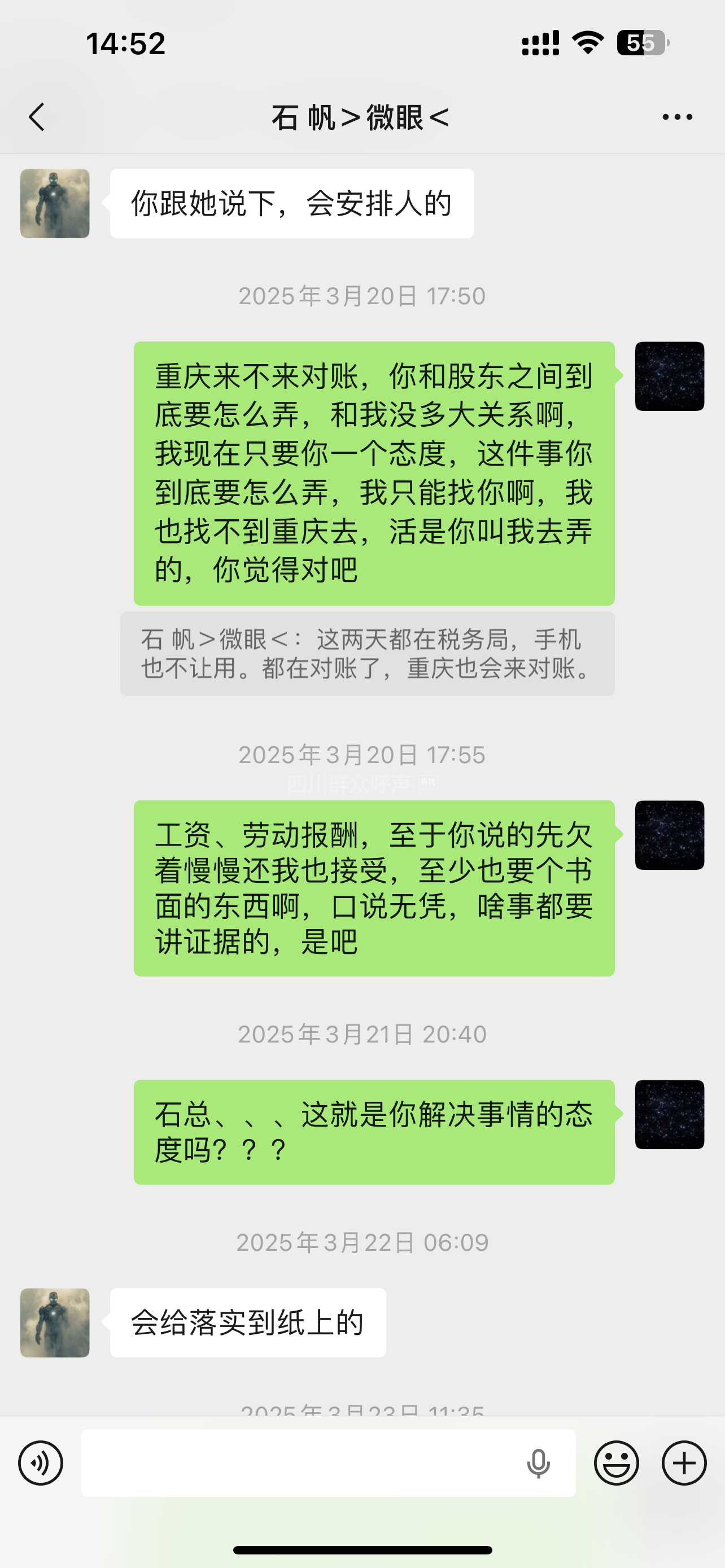Open the chat info overflow menu
Image resolution: width=725 pixels, height=1568 pixels.
[x=677, y=117]
